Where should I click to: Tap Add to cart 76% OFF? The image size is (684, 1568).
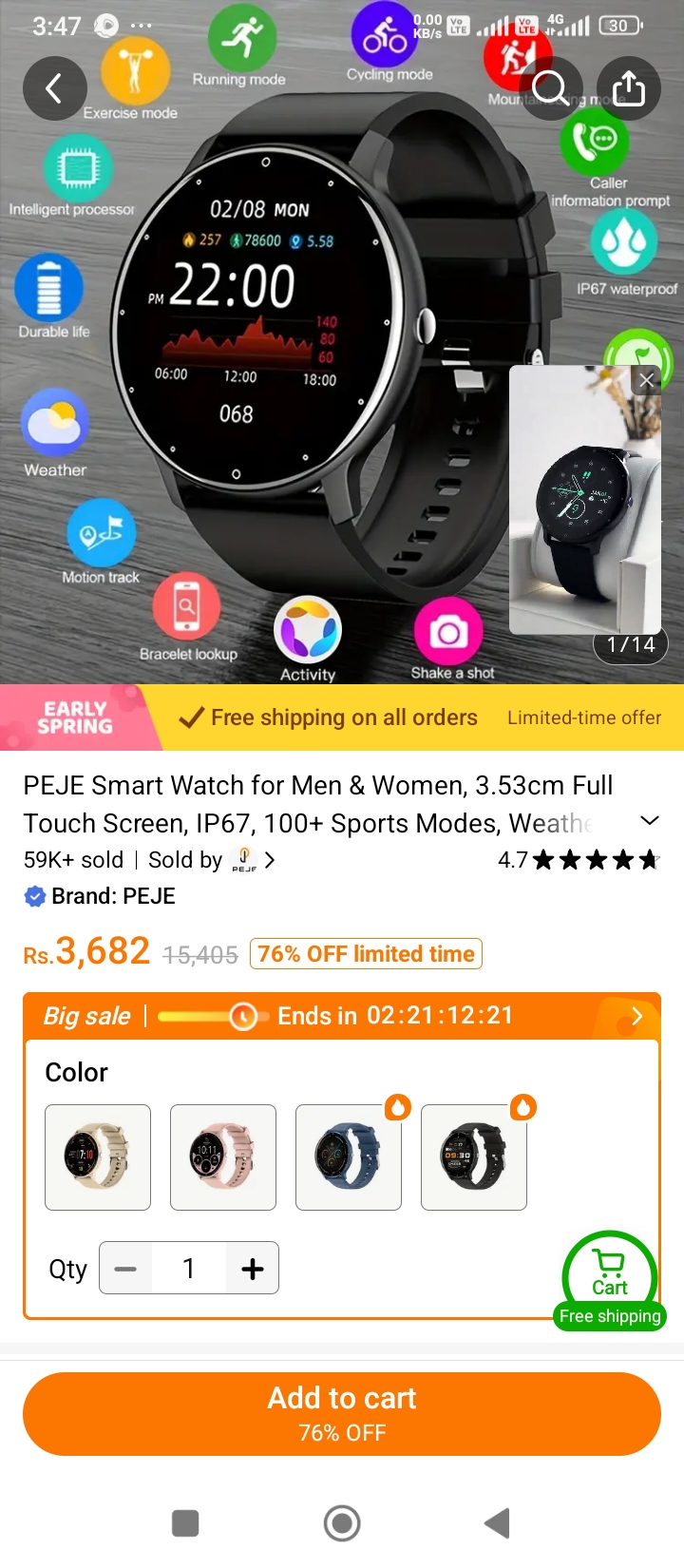coord(342,1413)
